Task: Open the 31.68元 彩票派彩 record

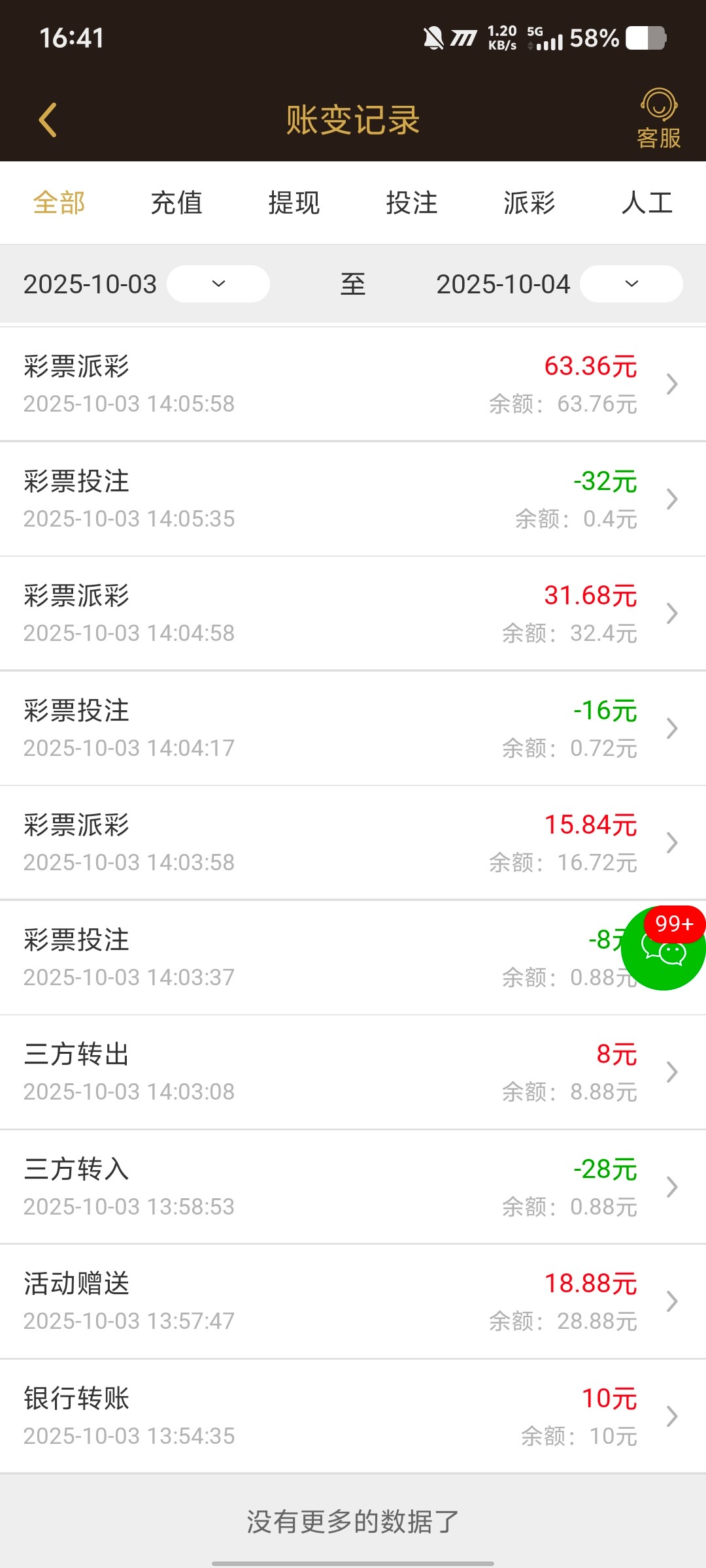Action: point(353,613)
